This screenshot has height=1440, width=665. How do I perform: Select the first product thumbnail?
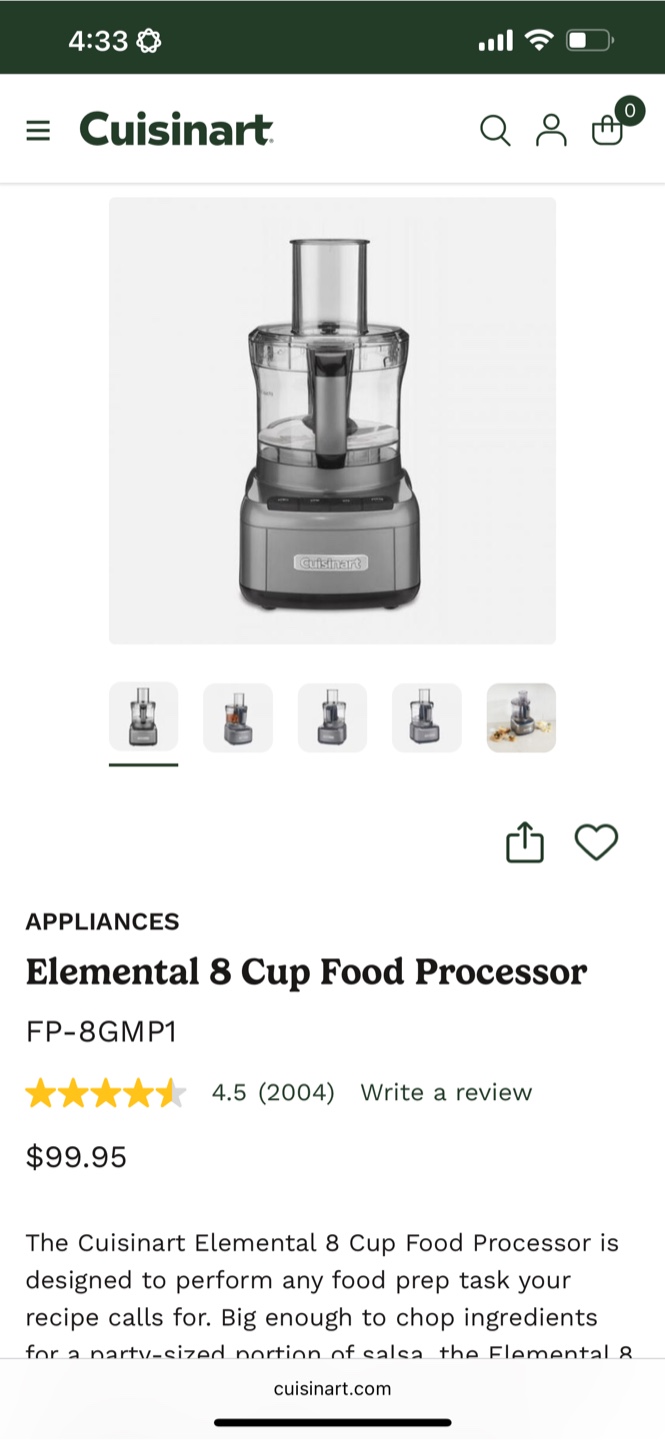pyautogui.click(x=143, y=717)
